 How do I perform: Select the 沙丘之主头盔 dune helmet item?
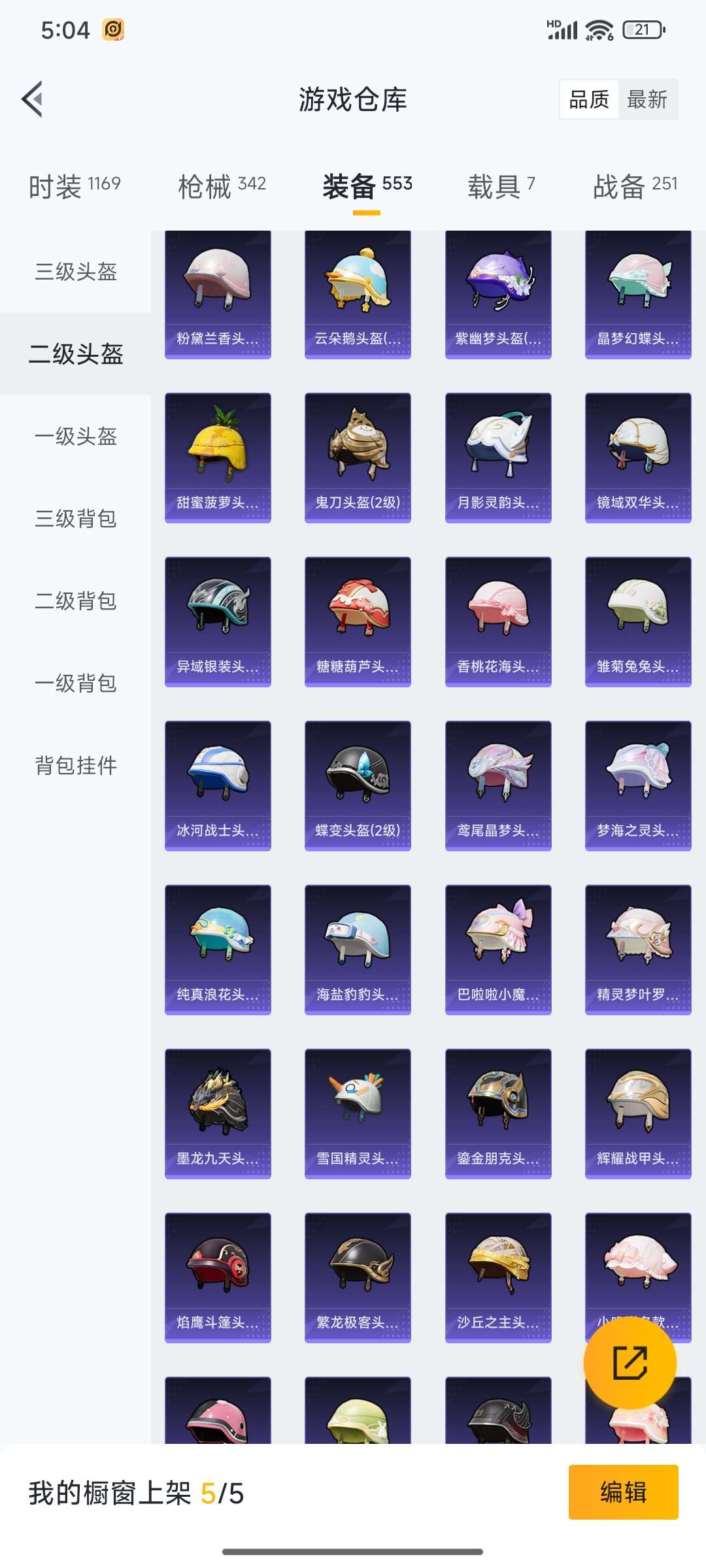498,1275
